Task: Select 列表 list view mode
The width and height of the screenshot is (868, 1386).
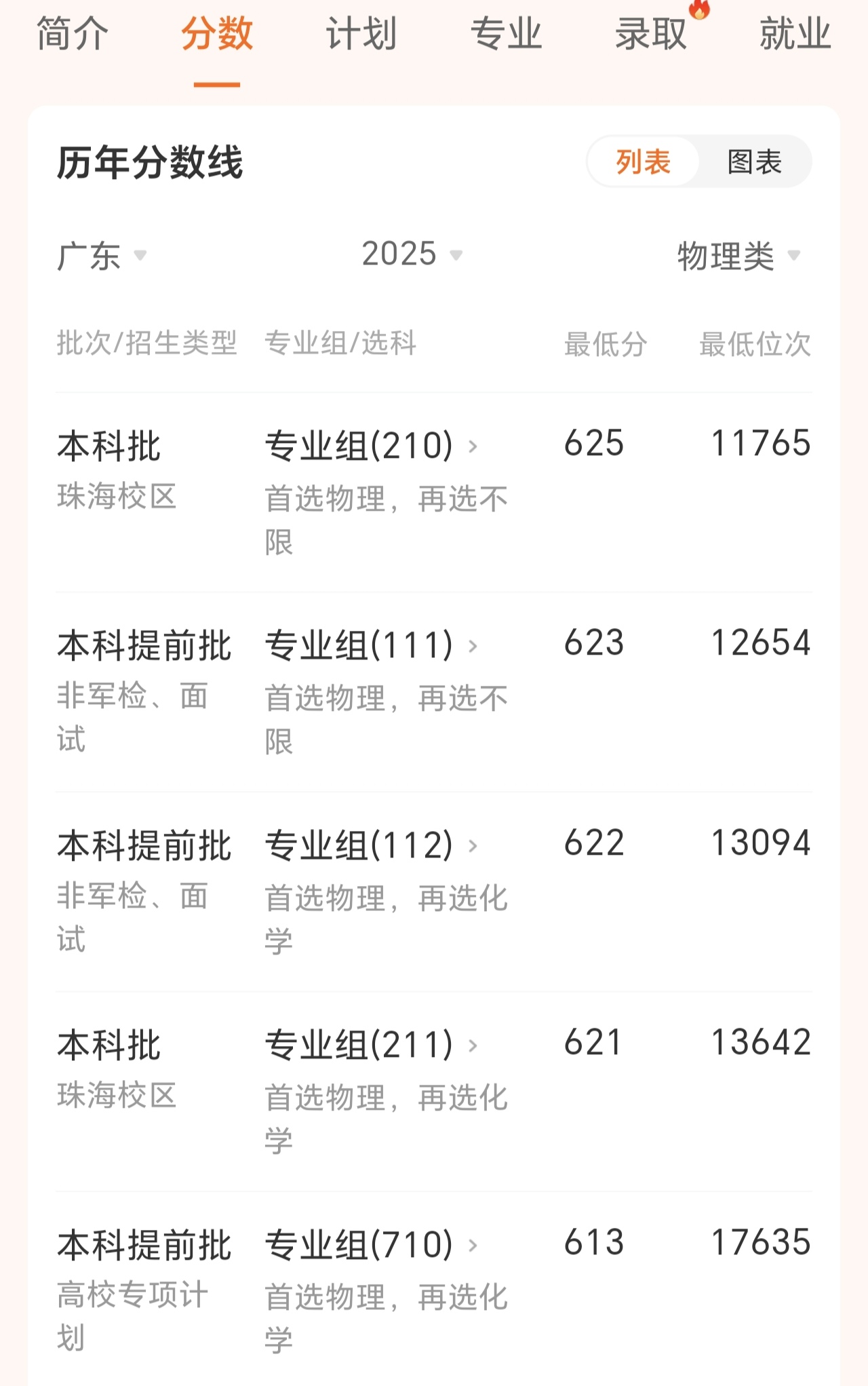Action: point(643,161)
